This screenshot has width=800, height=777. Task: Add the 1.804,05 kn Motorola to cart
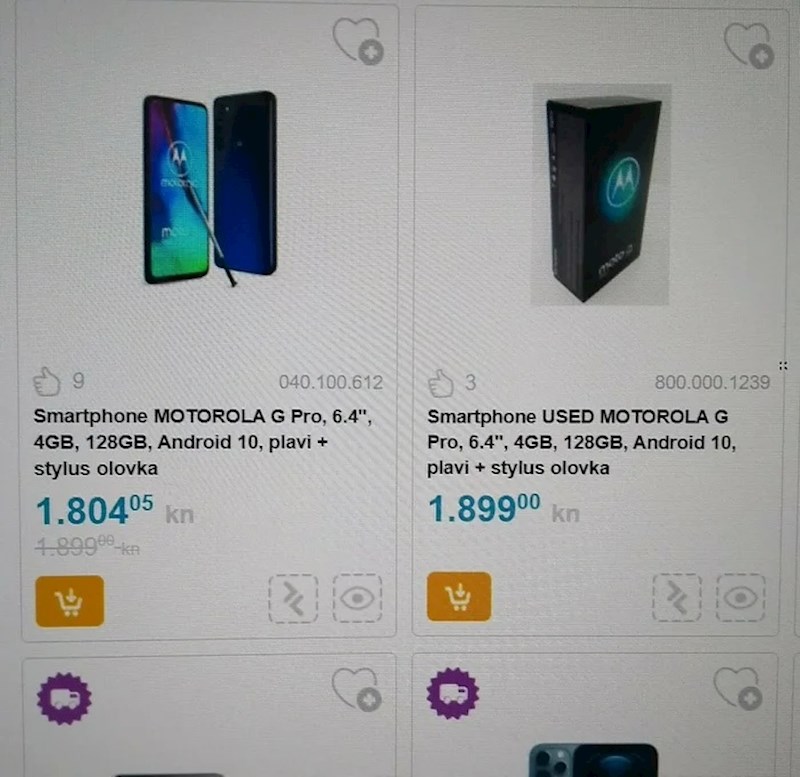coord(70,600)
